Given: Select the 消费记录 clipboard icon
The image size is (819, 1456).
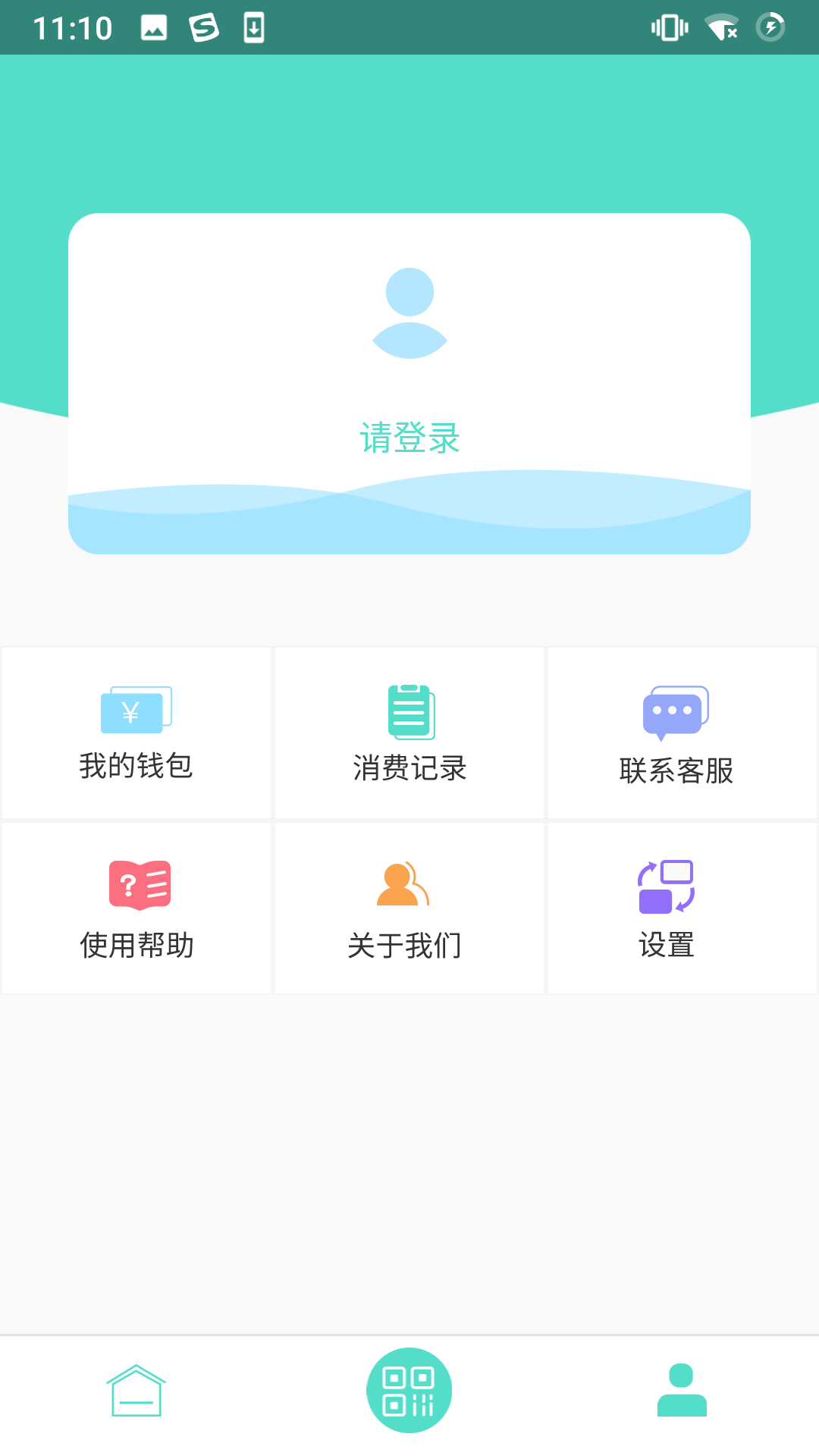Looking at the screenshot, I should (409, 710).
